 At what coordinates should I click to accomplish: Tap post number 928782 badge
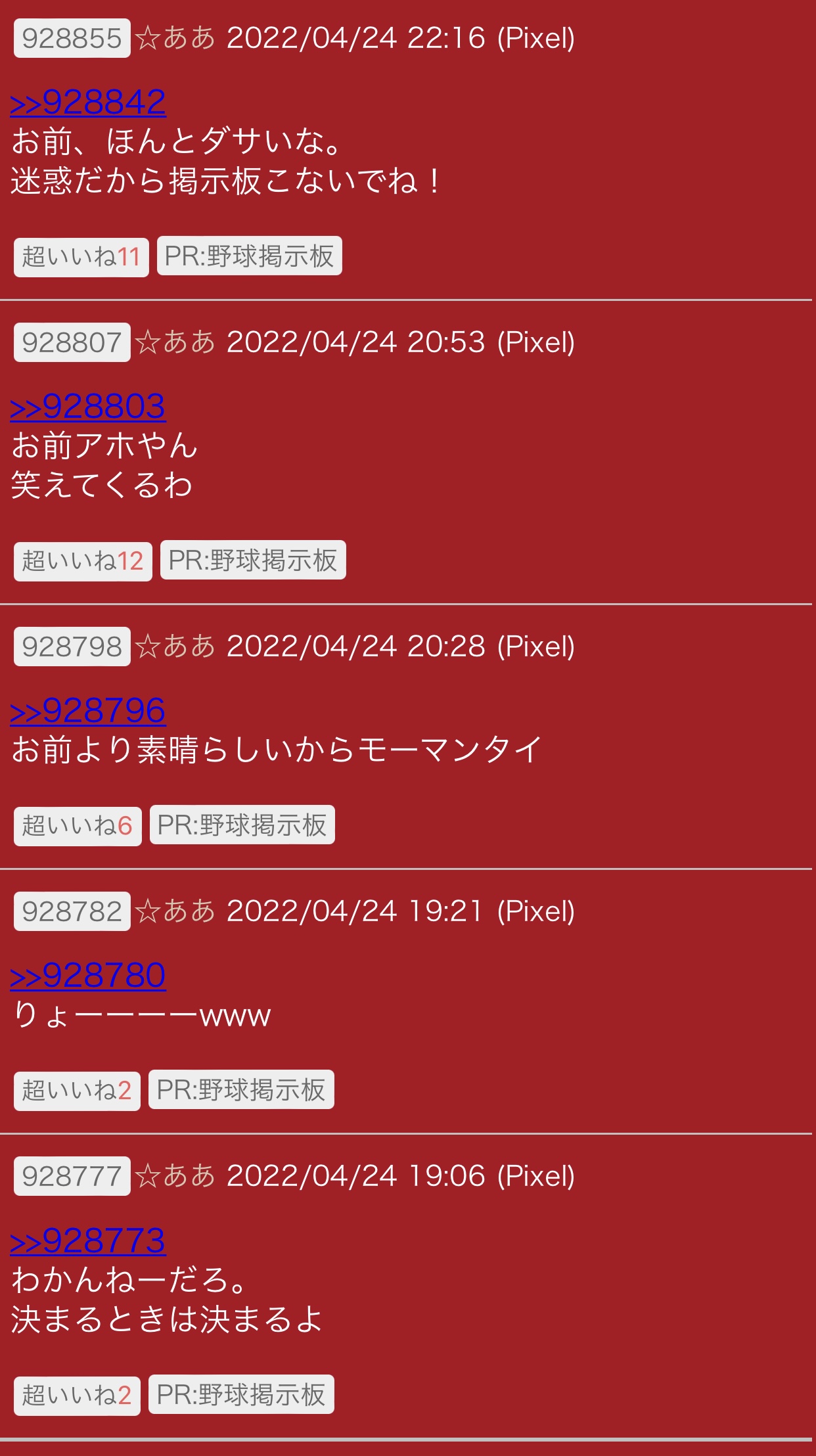(72, 911)
